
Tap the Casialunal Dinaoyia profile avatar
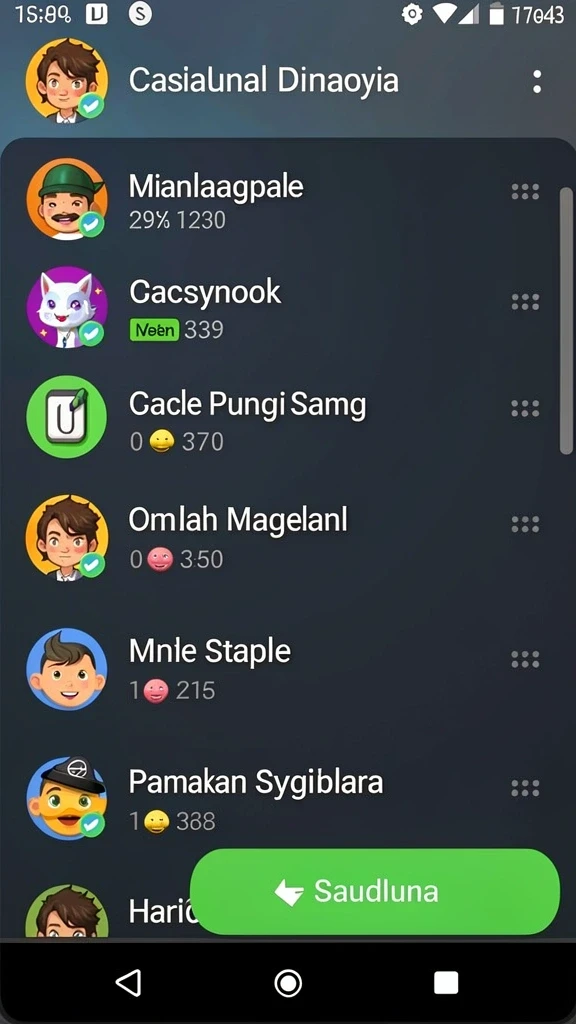[x=66, y=81]
